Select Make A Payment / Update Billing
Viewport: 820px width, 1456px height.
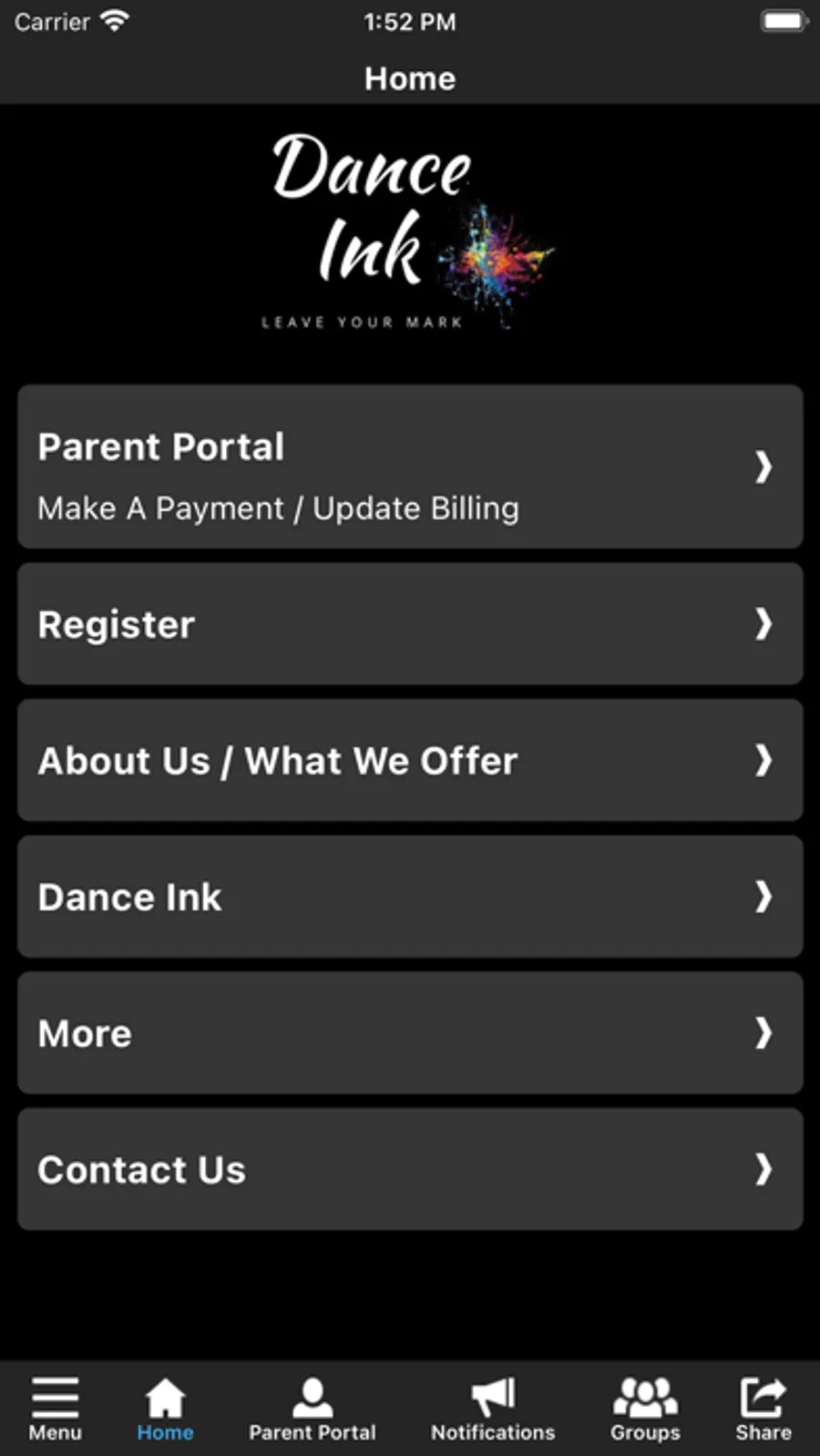(x=277, y=508)
